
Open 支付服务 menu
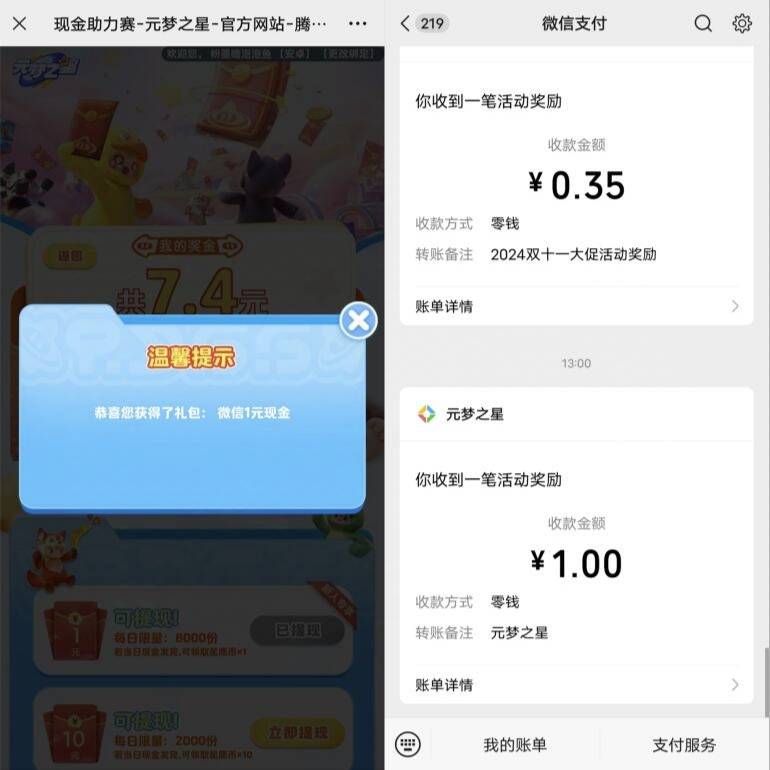coord(684,745)
